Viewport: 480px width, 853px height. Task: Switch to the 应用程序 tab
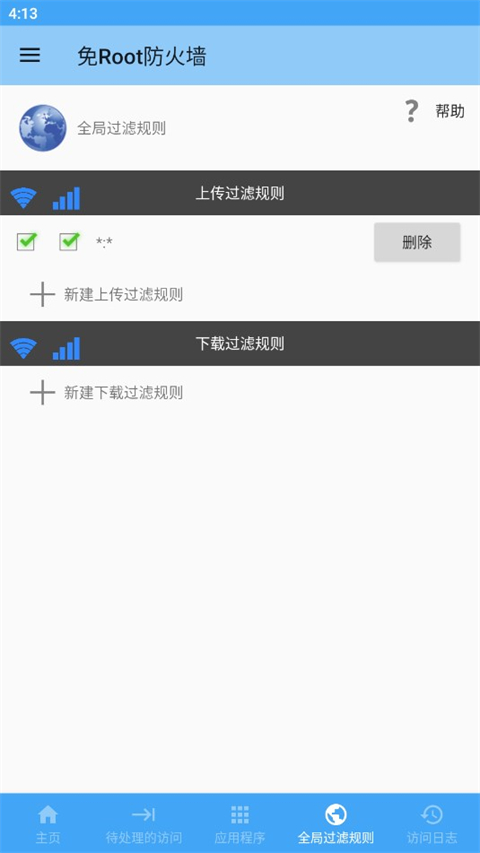(x=239, y=824)
